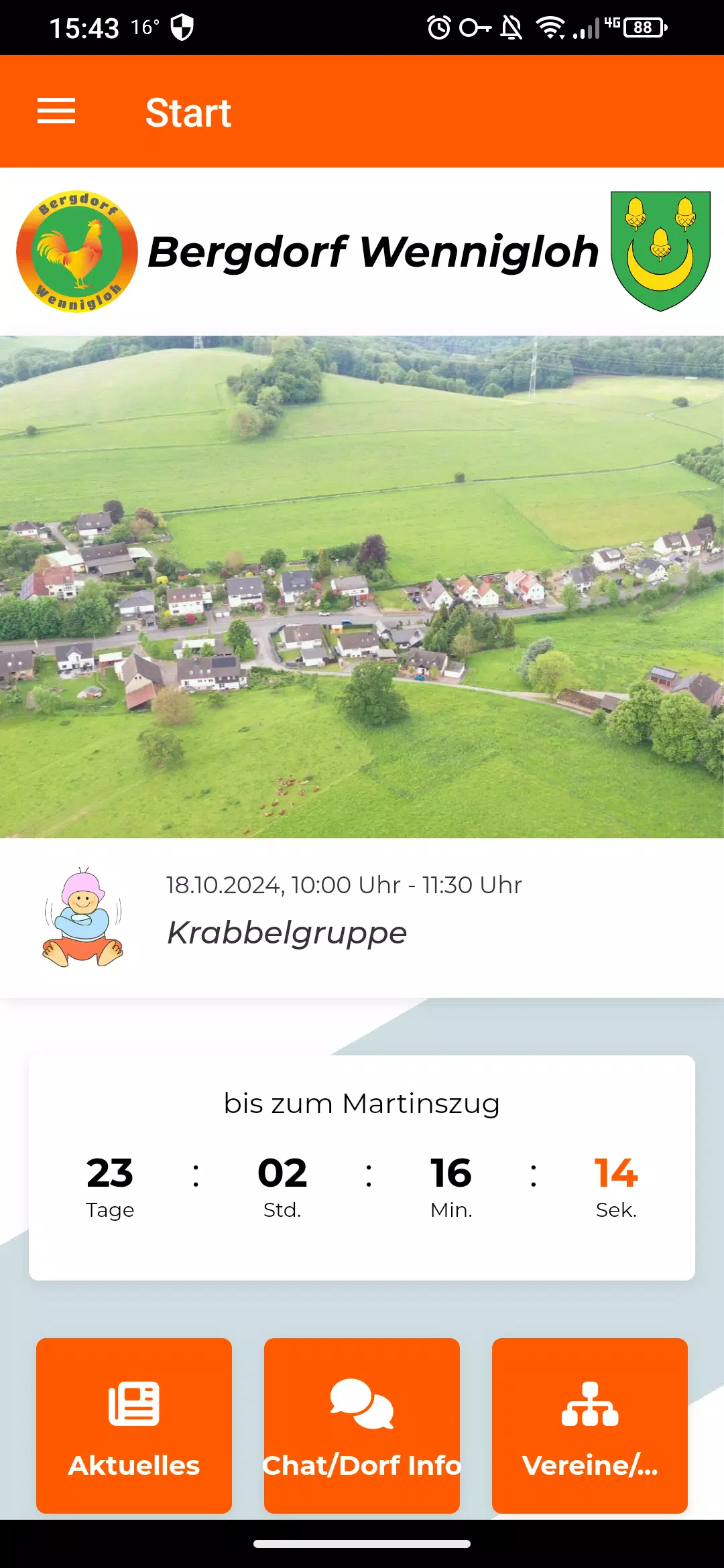Image resolution: width=724 pixels, height=1568 pixels.
Task: Open the hamburger drawer menu
Action: click(x=56, y=111)
